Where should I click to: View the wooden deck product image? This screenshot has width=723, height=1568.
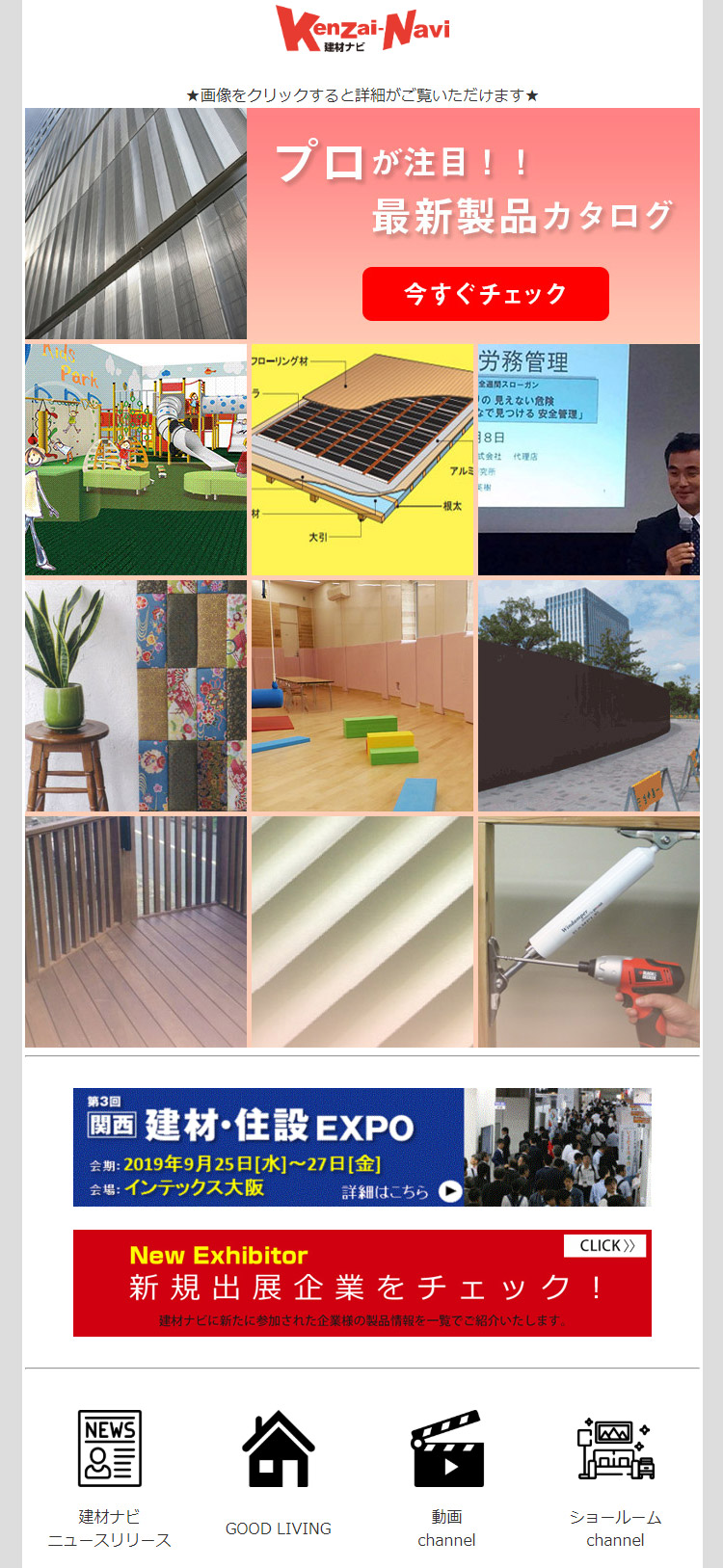point(136,932)
